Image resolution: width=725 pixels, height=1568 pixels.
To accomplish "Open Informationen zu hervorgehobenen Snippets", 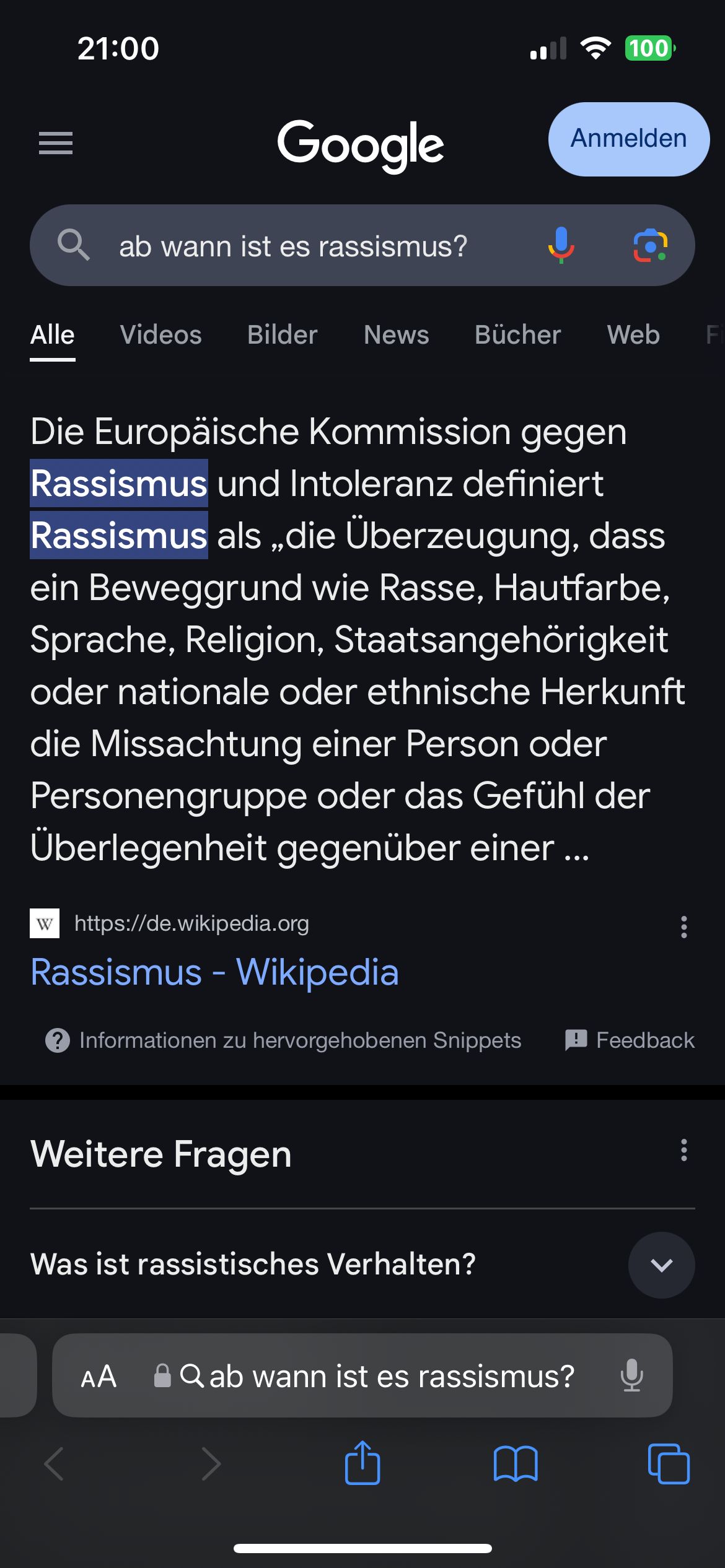I will click(283, 1040).
